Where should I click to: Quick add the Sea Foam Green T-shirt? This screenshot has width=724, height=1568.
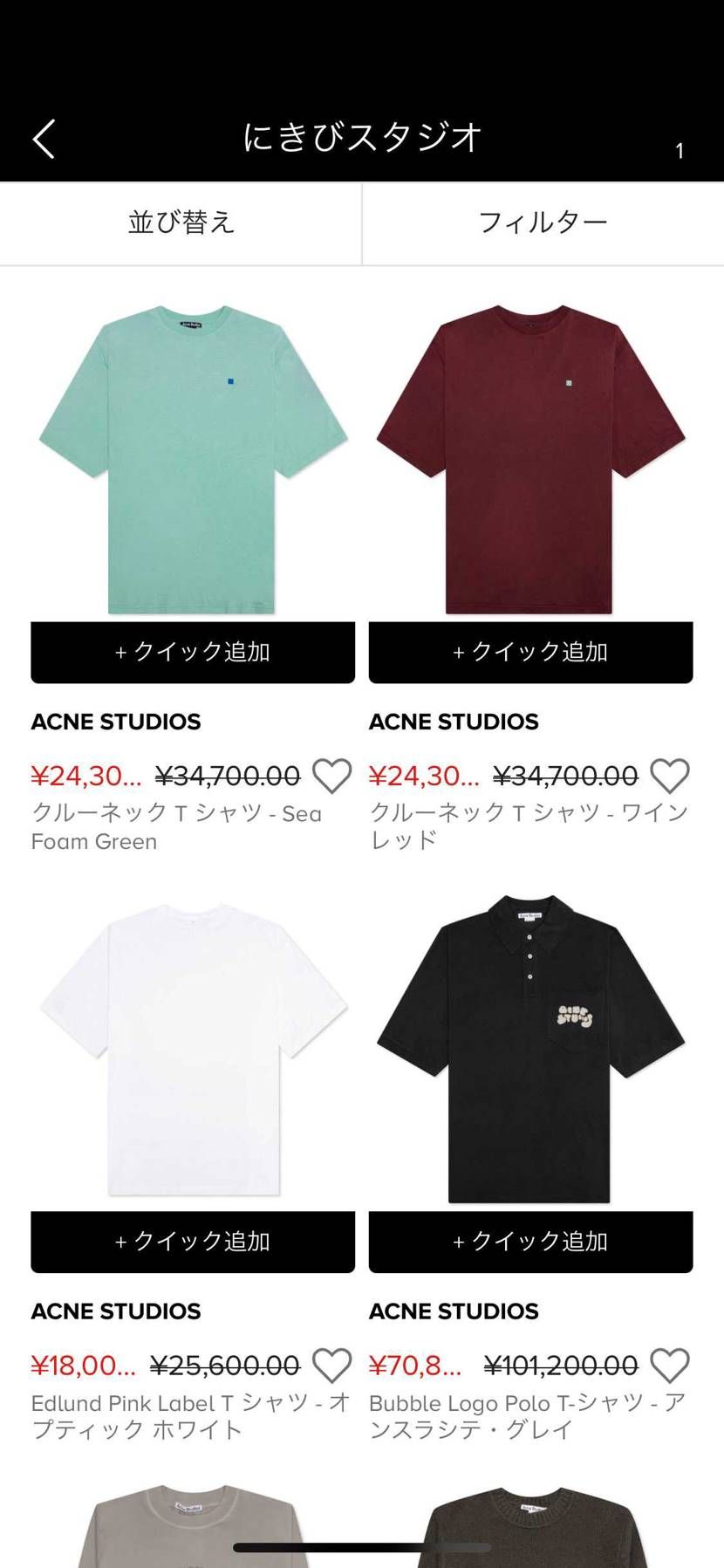pyautogui.click(x=193, y=652)
